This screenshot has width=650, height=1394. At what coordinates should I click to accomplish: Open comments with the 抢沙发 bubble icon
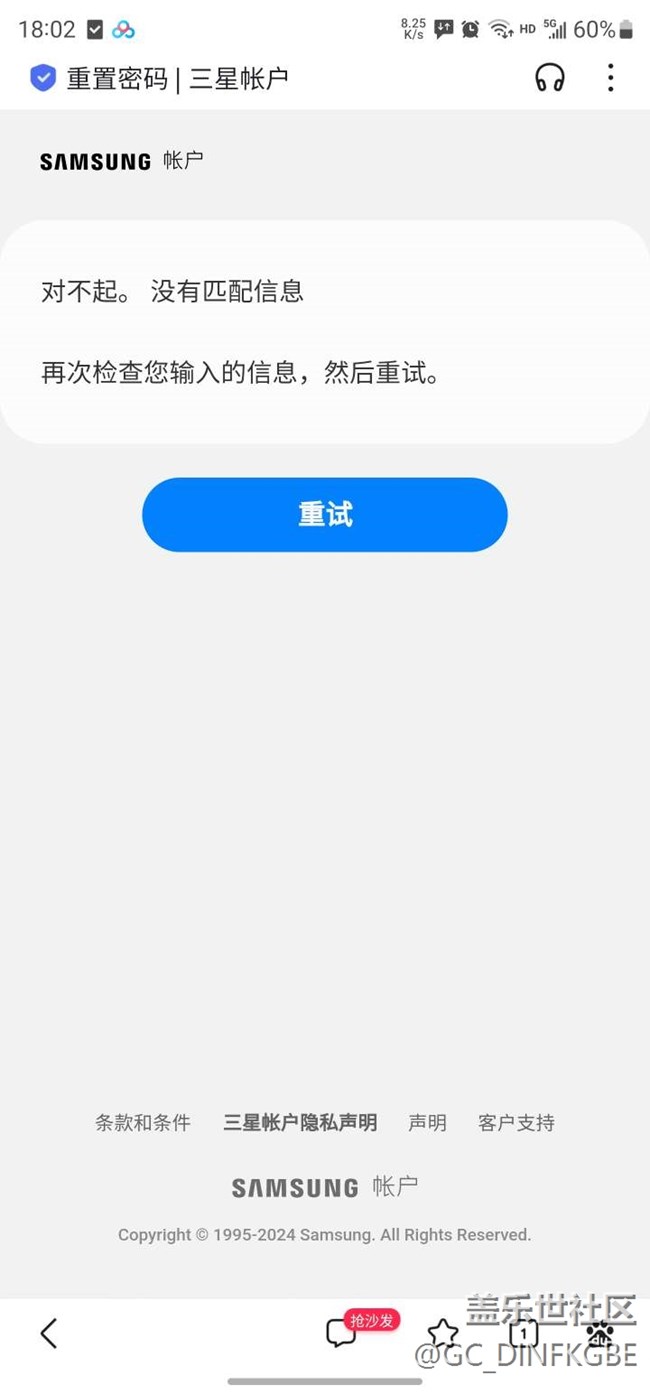(x=341, y=1333)
